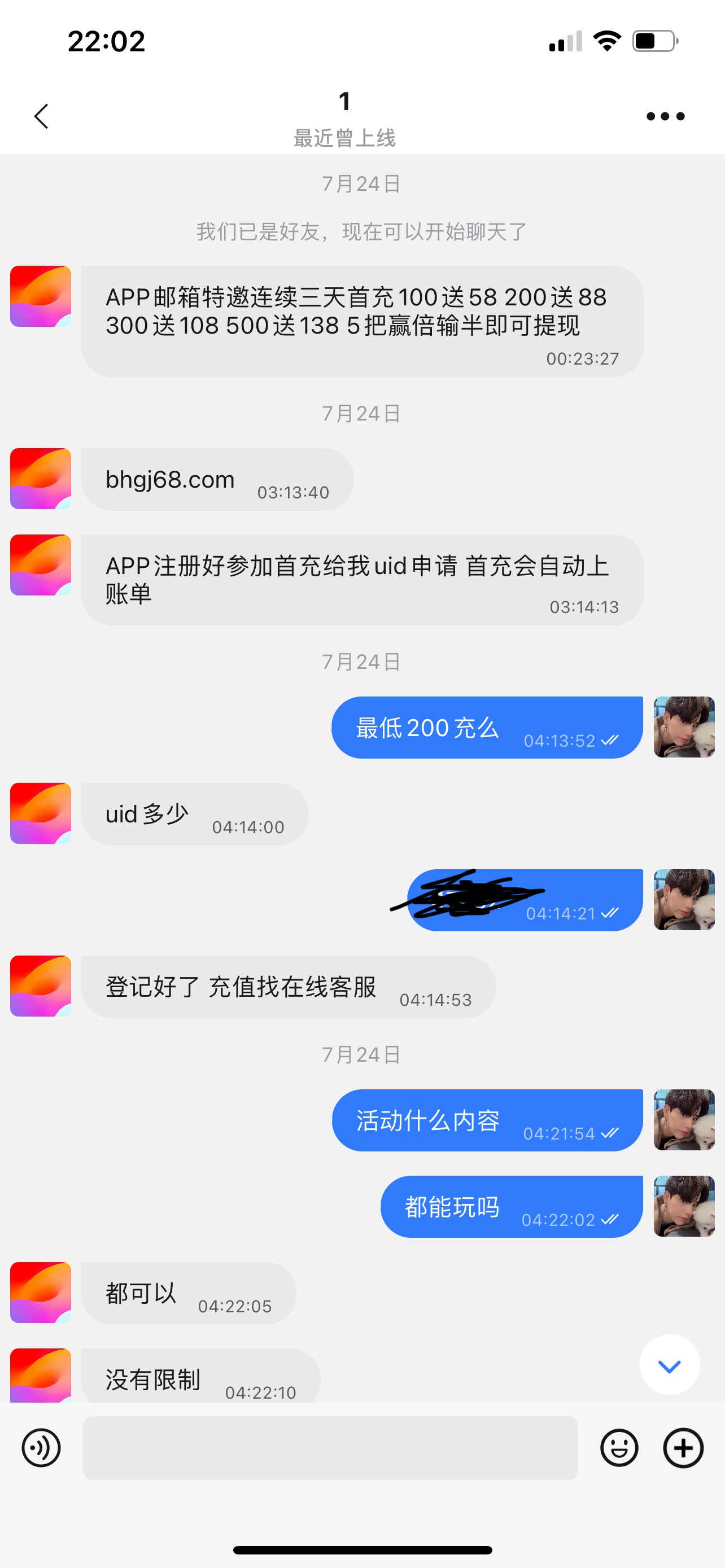
Task: Go back from this chat
Action: coord(41,116)
